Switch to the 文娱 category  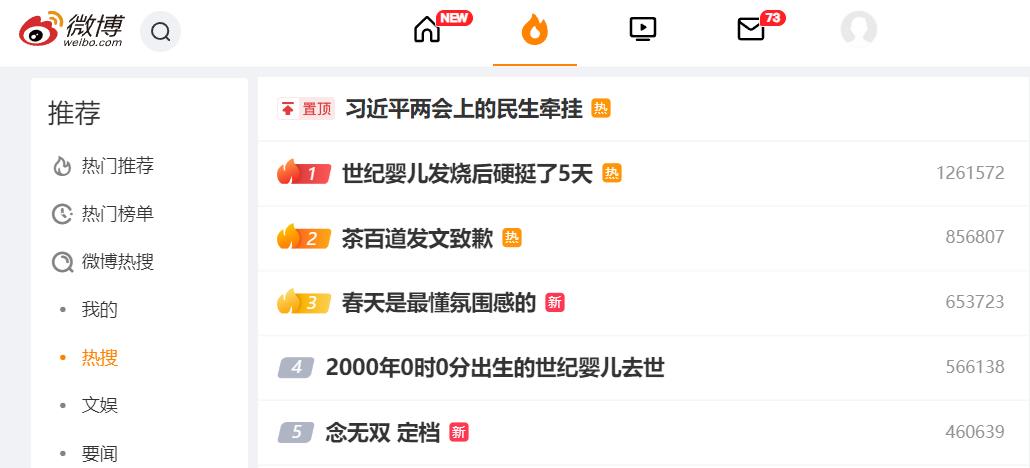(x=99, y=406)
